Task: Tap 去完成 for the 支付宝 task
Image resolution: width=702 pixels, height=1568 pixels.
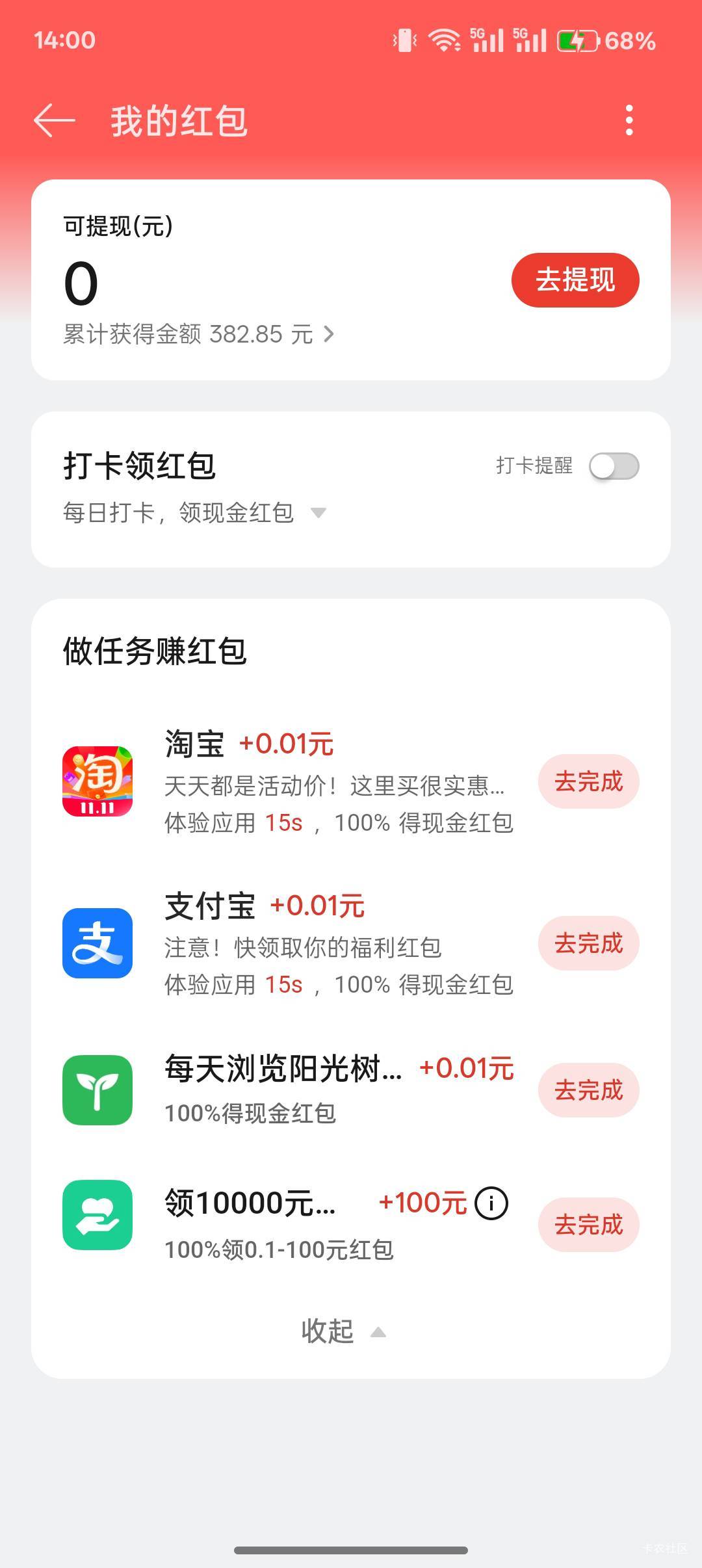Action: pyautogui.click(x=588, y=943)
